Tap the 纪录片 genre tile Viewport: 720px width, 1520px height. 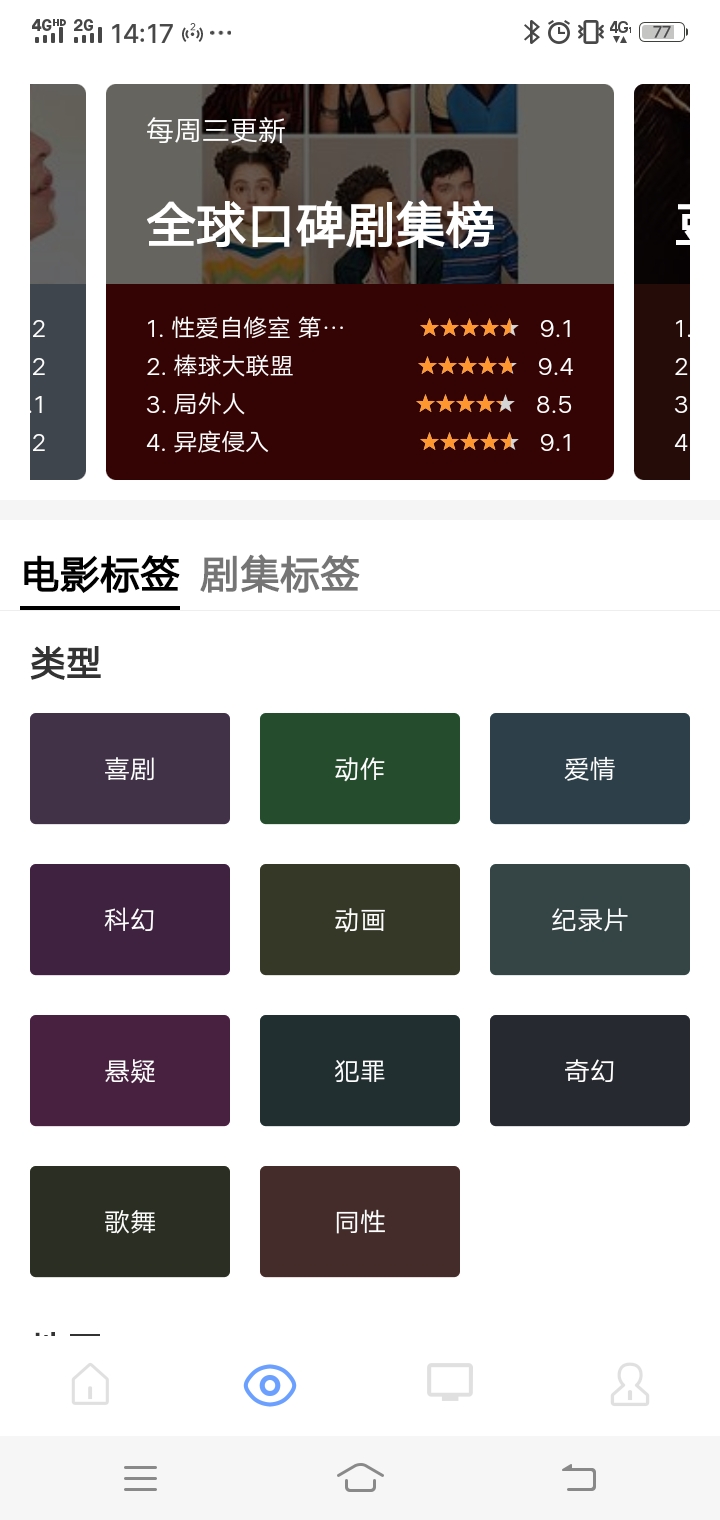[x=590, y=919]
